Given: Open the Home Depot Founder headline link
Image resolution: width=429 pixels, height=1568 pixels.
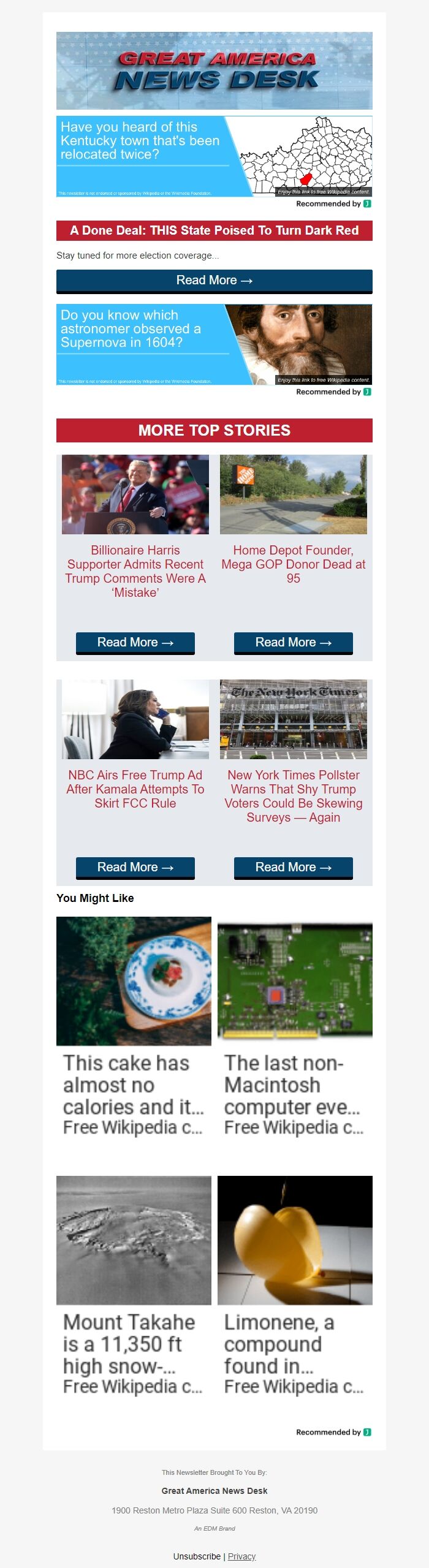Looking at the screenshot, I should tap(293, 564).
